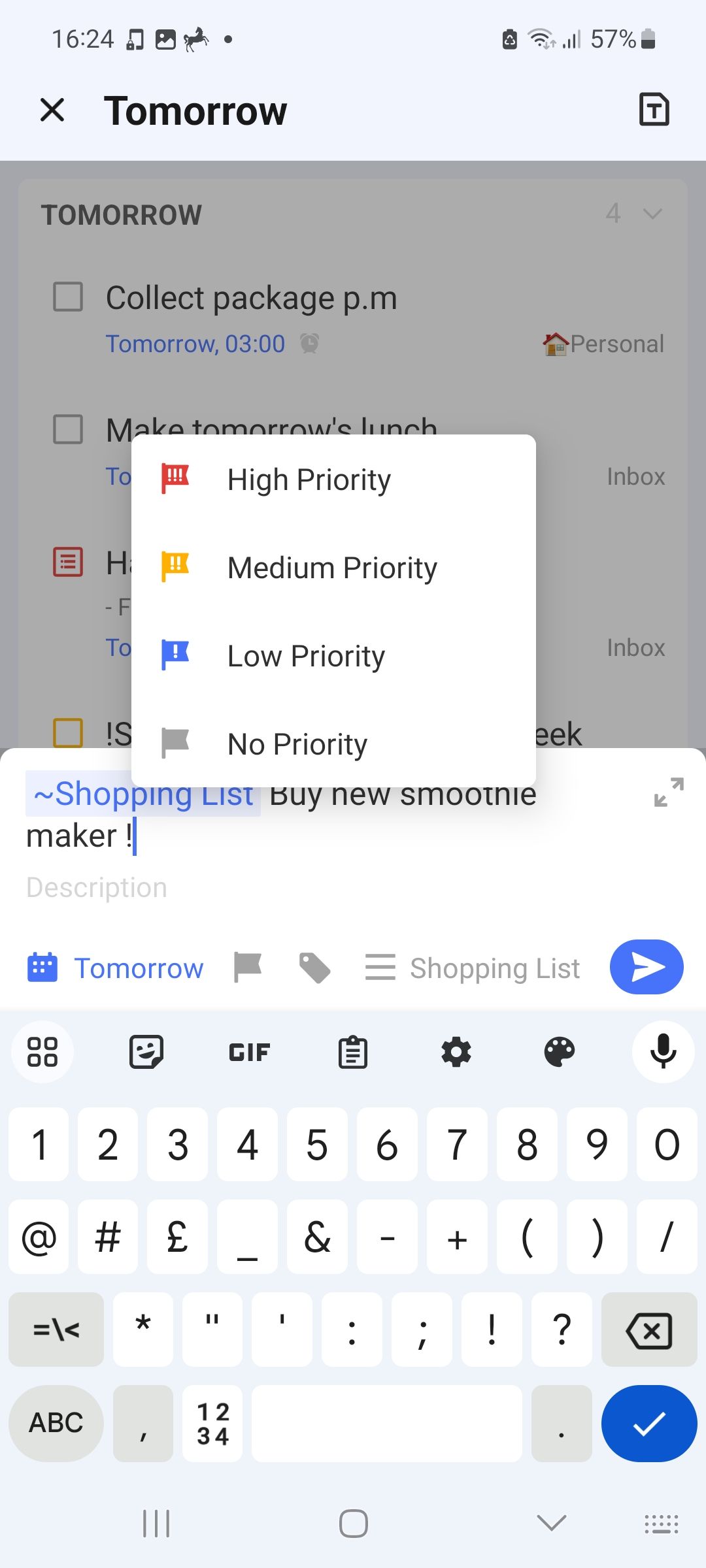Mark Collect package p.m as done
Viewport: 706px width, 1568px height.
68,297
